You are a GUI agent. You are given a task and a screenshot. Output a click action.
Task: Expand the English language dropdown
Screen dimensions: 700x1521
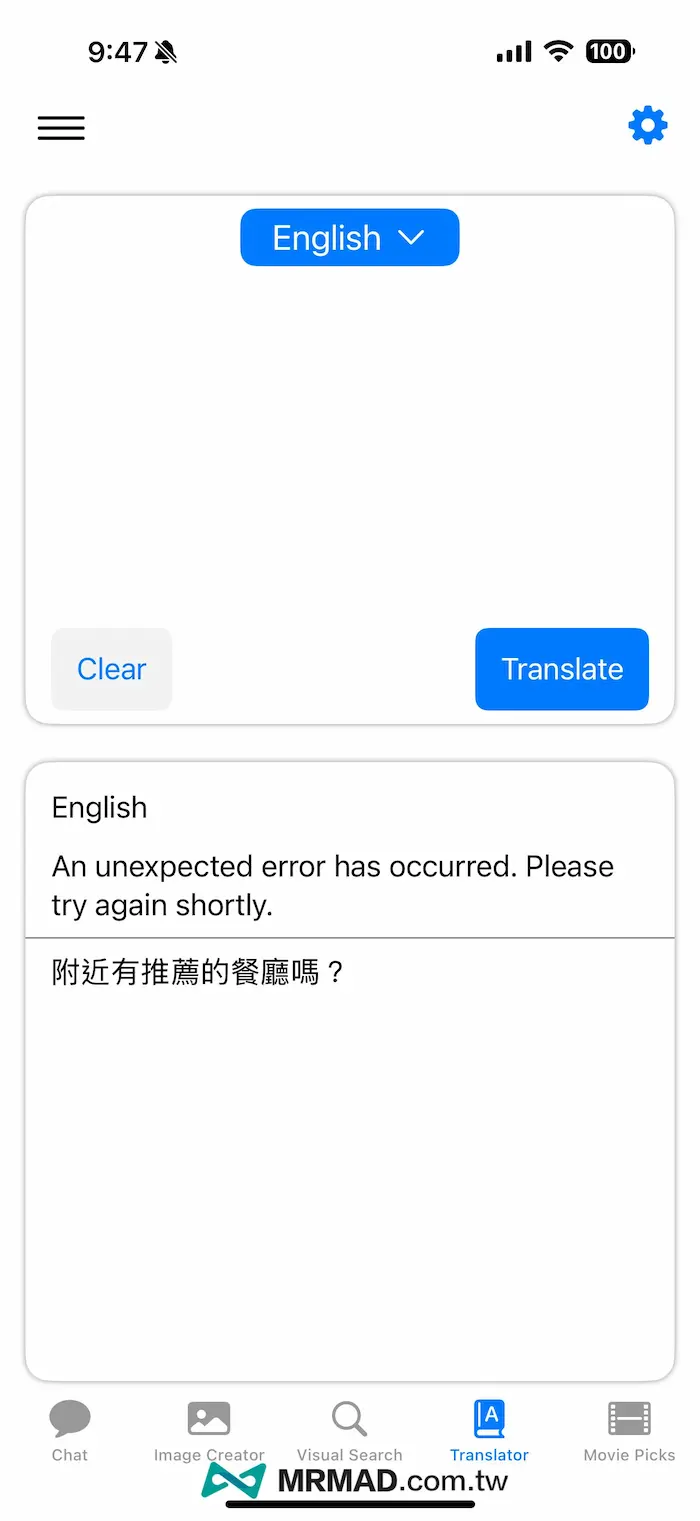349,238
